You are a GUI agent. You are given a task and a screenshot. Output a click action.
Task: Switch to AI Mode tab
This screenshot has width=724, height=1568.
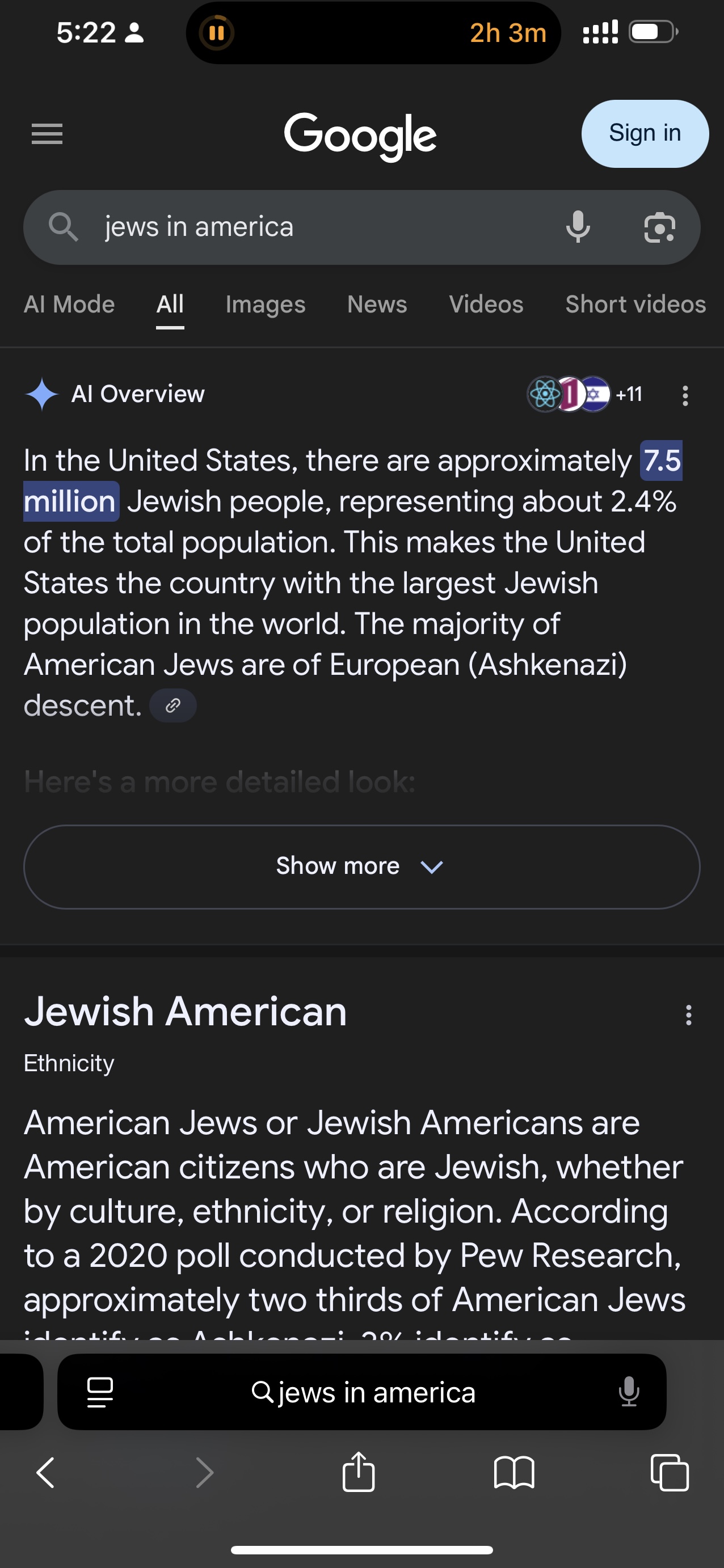tap(69, 305)
